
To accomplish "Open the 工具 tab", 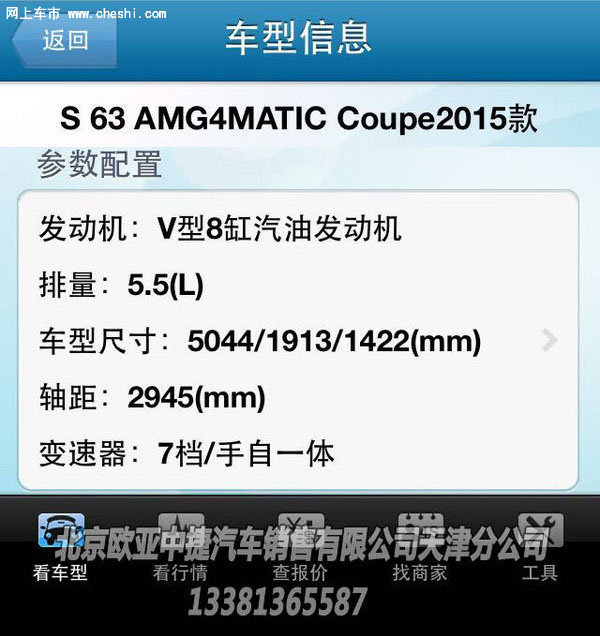I will pyautogui.click(x=540, y=546).
